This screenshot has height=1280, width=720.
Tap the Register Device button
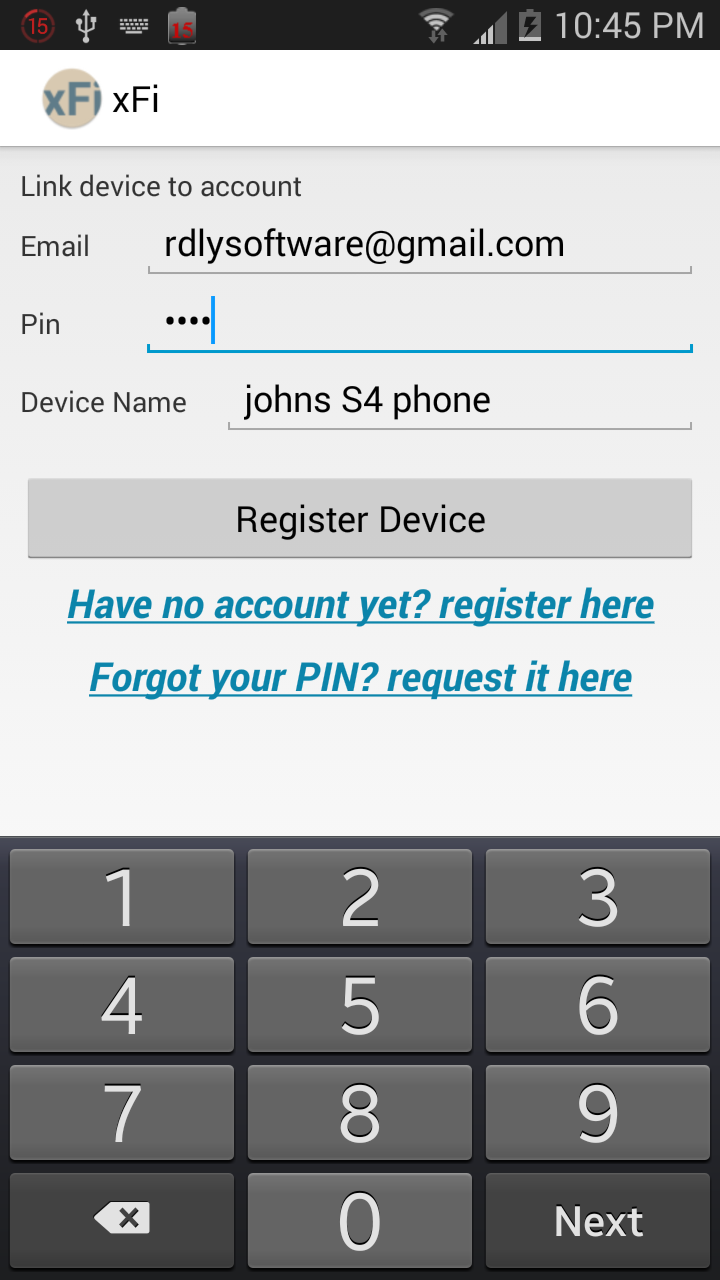(x=360, y=519)
